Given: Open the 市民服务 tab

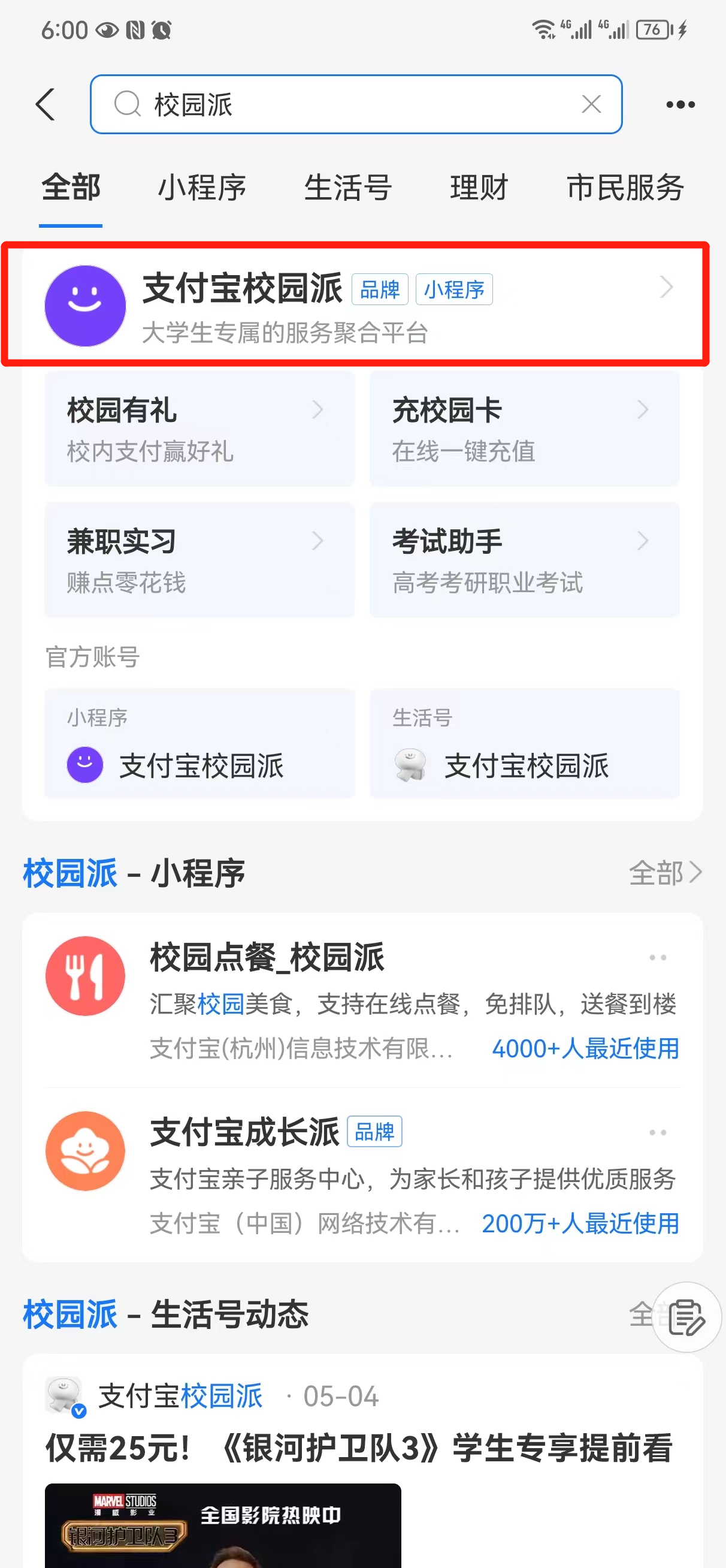Looking at the screenshot, I should pyautogui.click(x=625, y=188).
